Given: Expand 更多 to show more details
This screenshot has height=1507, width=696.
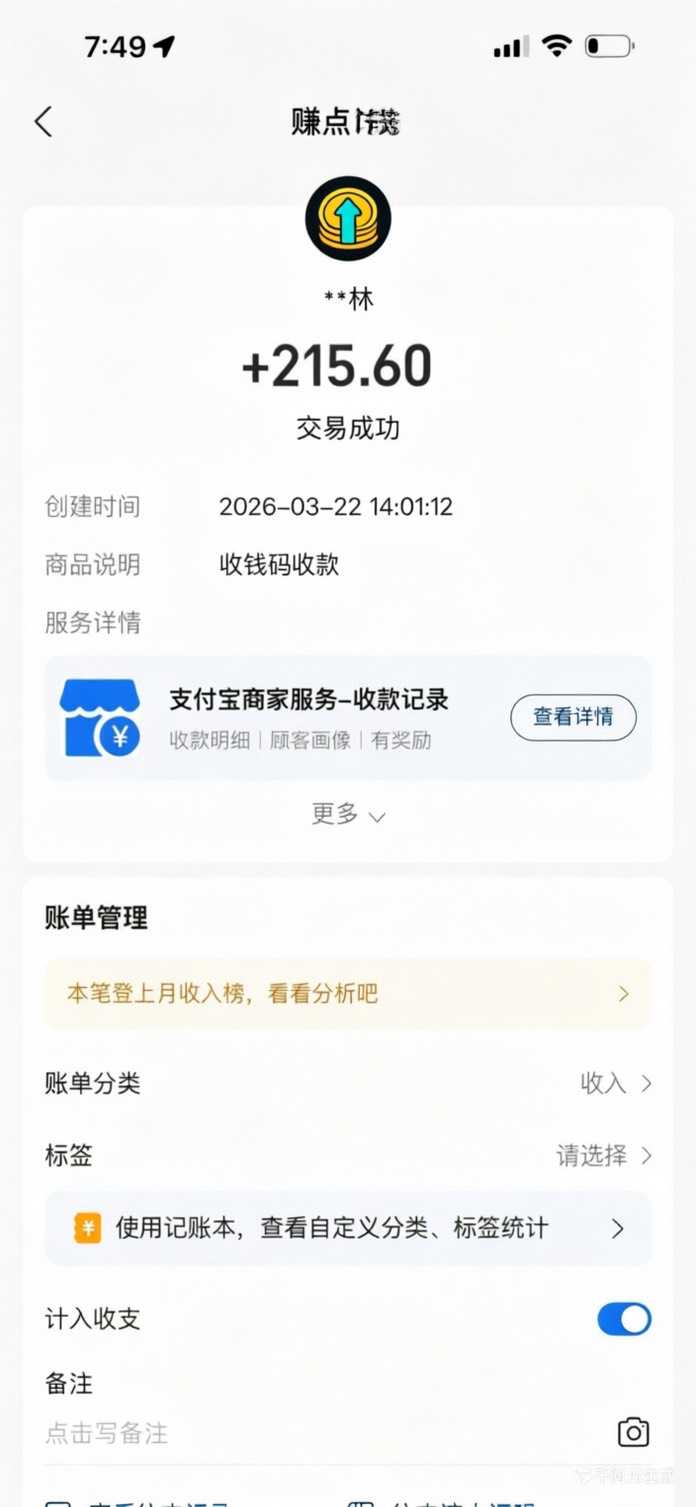Looking at the screenshot, I should point(347,815).
